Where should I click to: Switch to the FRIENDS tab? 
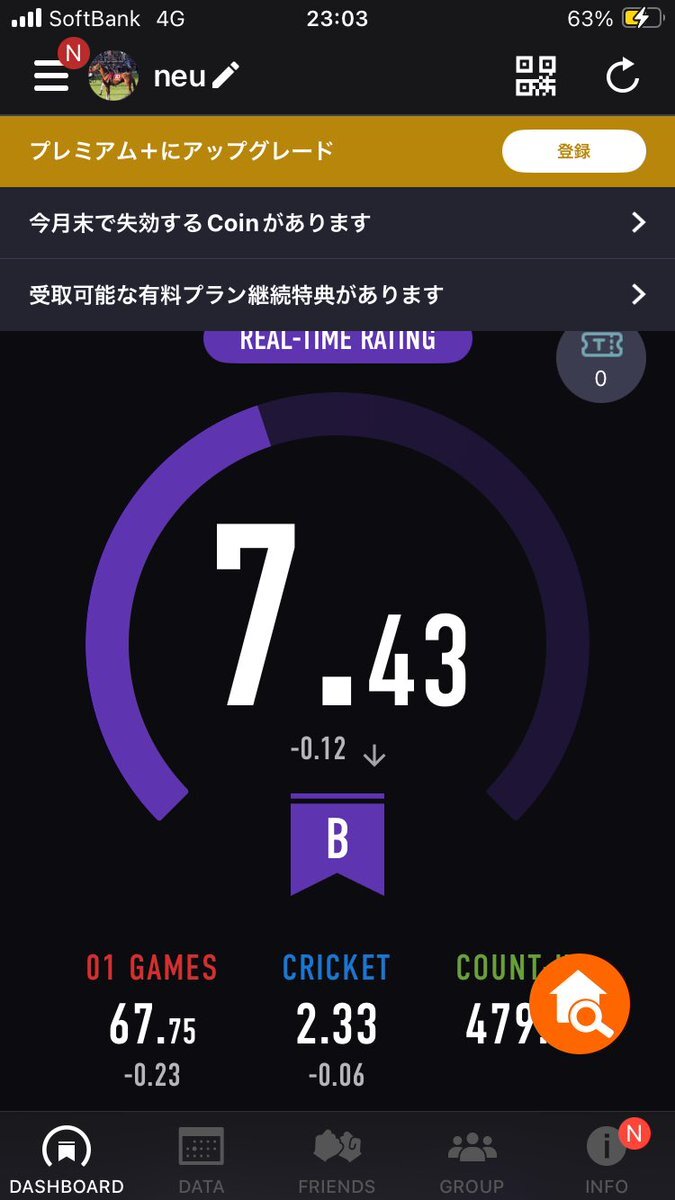[336, 1159]
